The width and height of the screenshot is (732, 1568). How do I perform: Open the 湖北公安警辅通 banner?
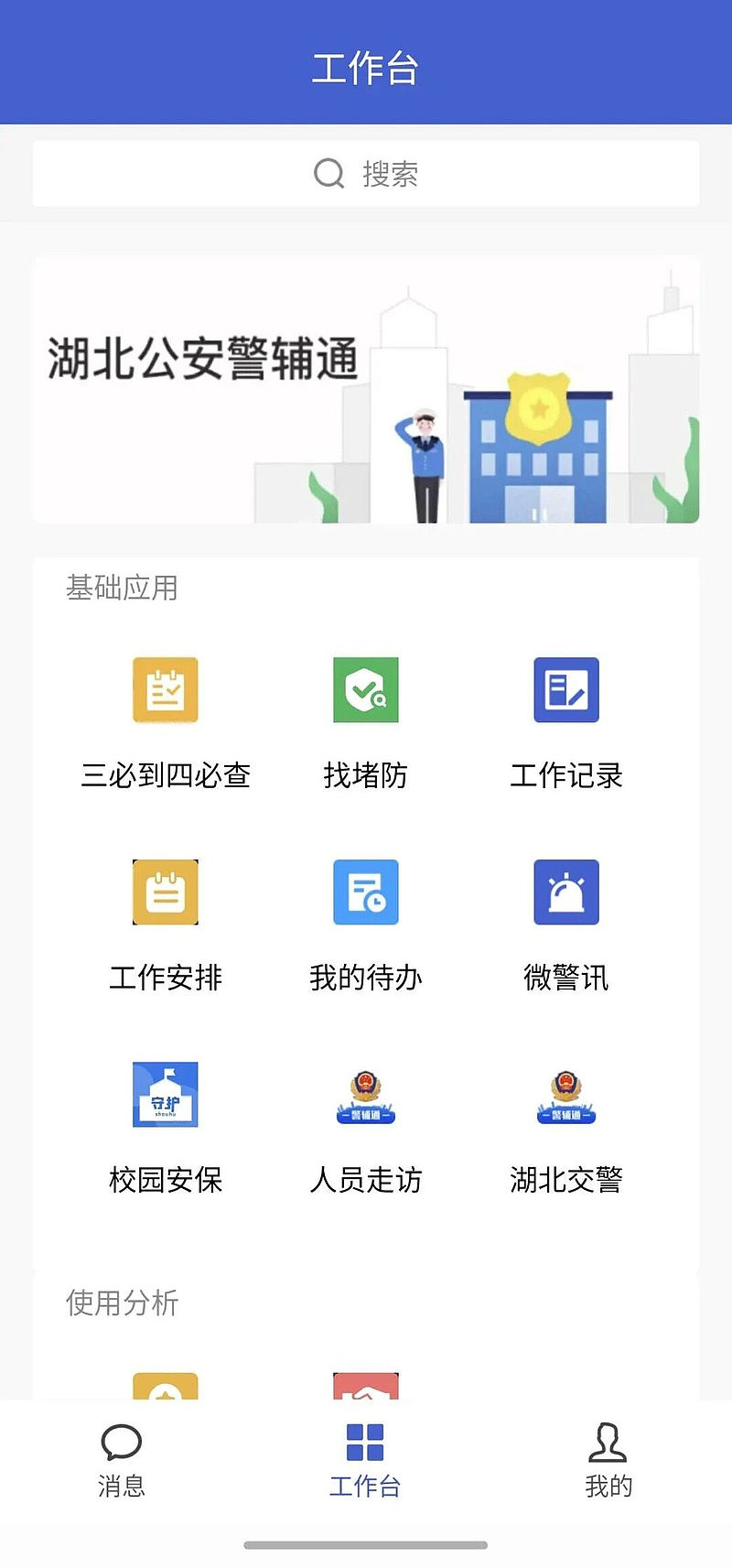(x=366, y=390)
